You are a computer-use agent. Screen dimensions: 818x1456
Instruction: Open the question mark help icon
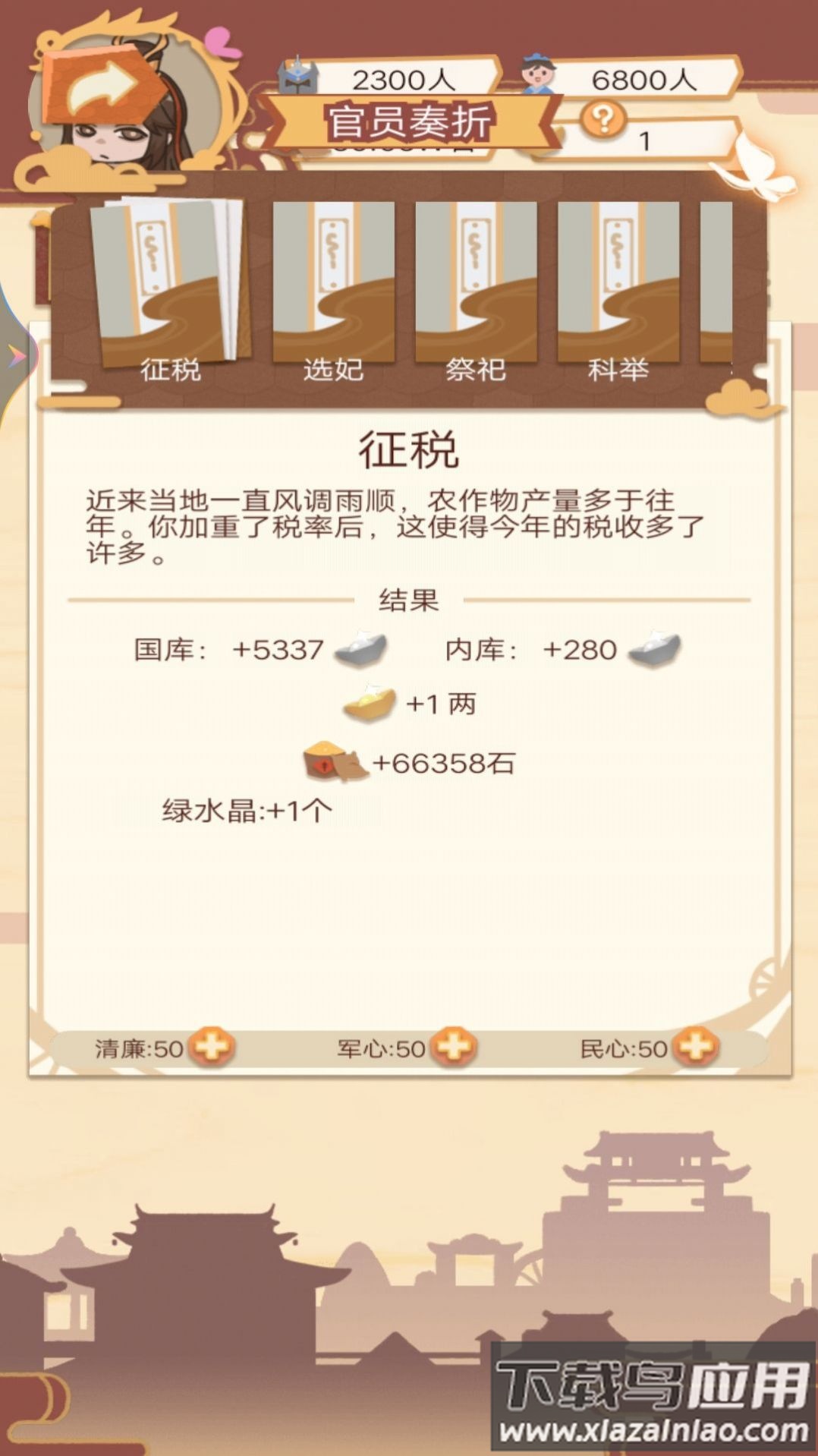point(603,119)
